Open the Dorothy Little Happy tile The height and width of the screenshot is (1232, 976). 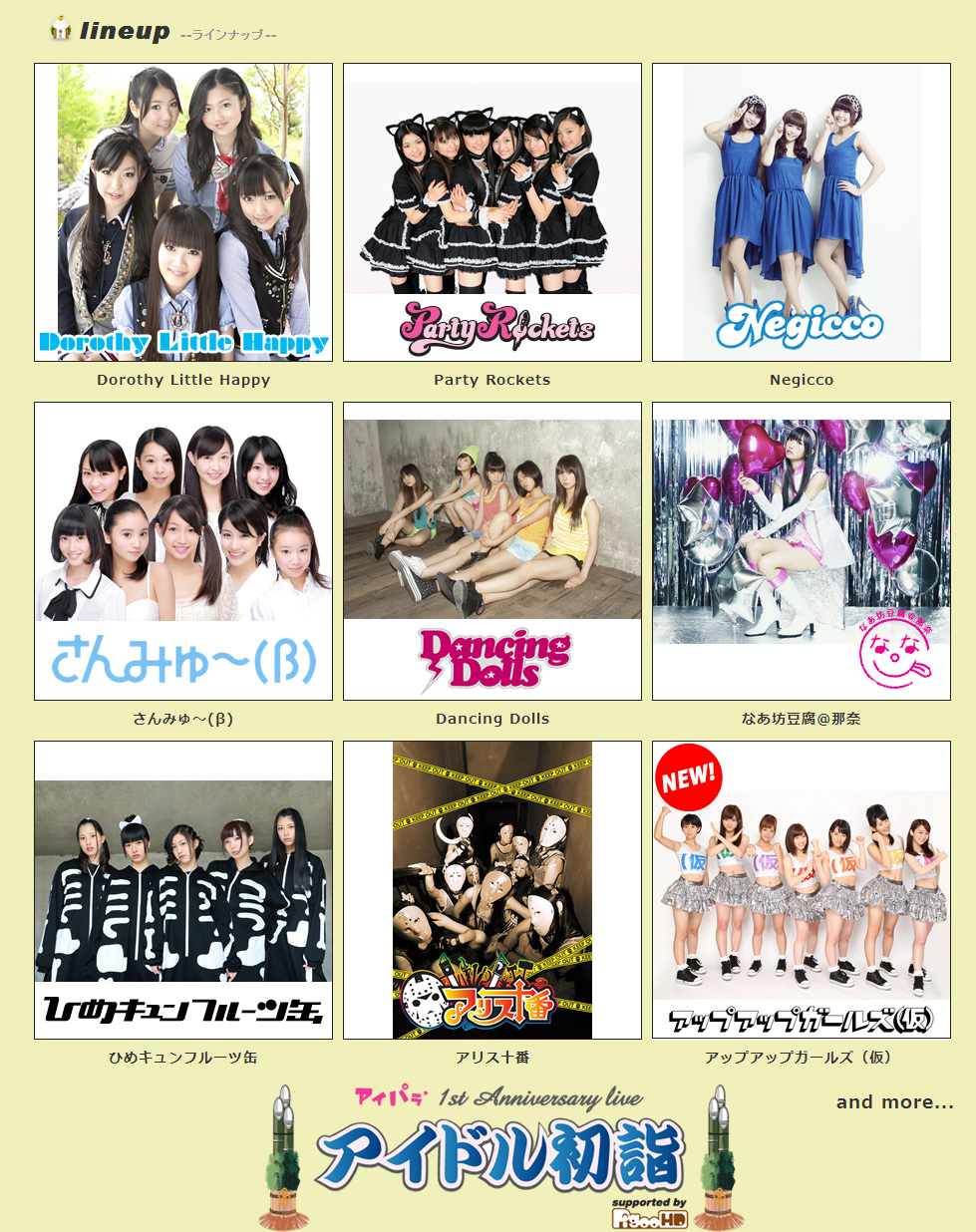[x=183, y=212]
